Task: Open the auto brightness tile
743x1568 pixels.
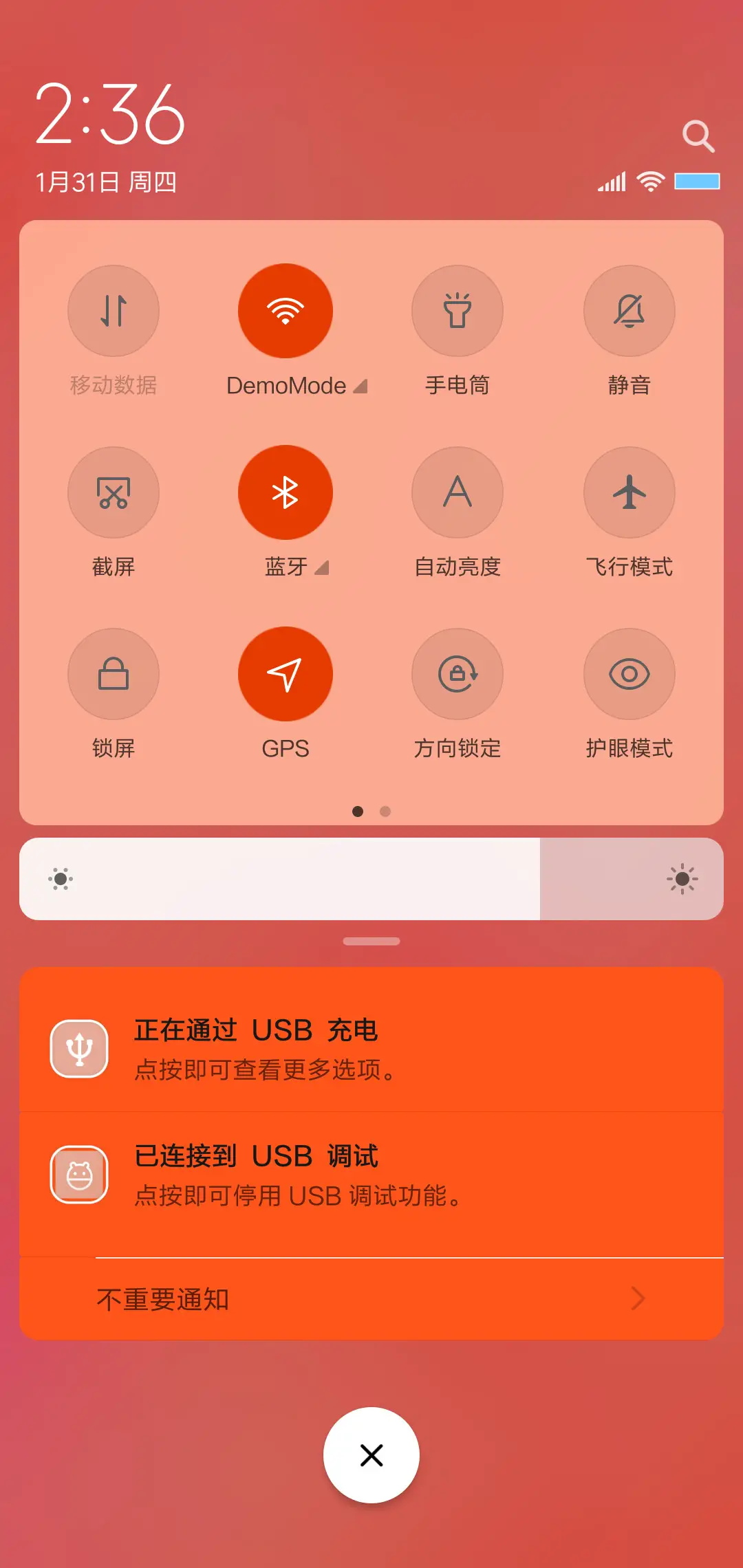Action: click(x=457, y=492)
